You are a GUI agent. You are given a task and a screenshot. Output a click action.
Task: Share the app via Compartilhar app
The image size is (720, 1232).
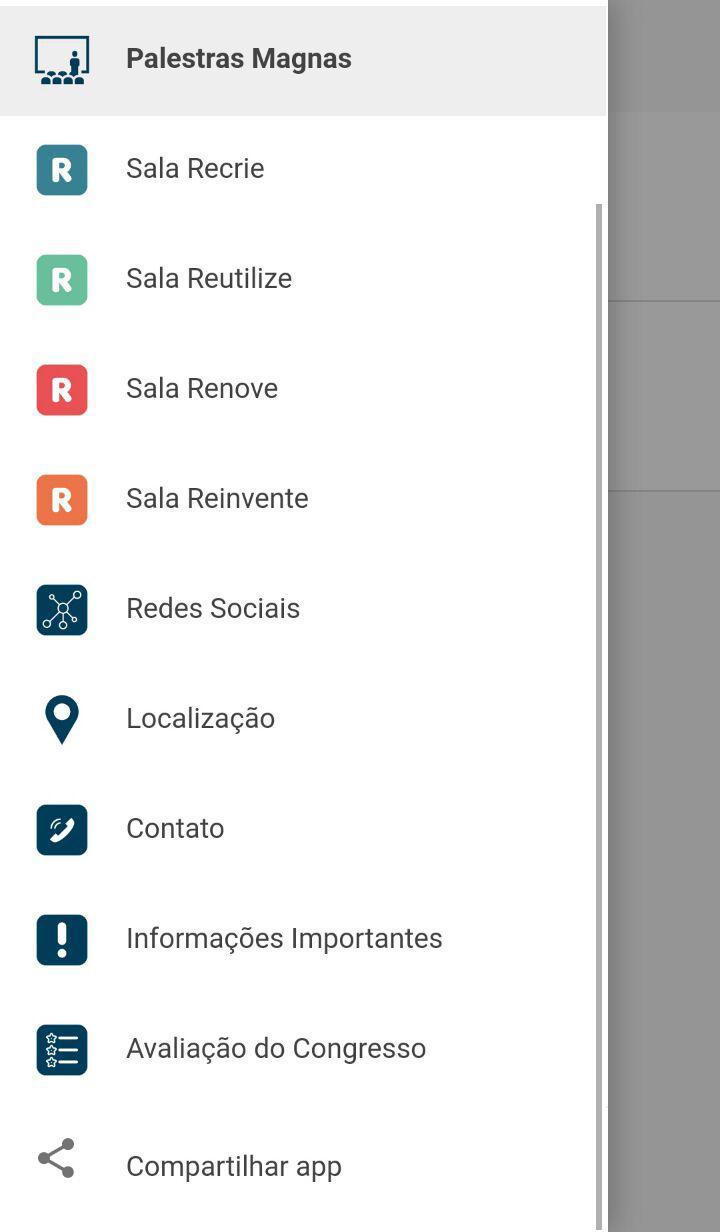(x=233, y=1167)
